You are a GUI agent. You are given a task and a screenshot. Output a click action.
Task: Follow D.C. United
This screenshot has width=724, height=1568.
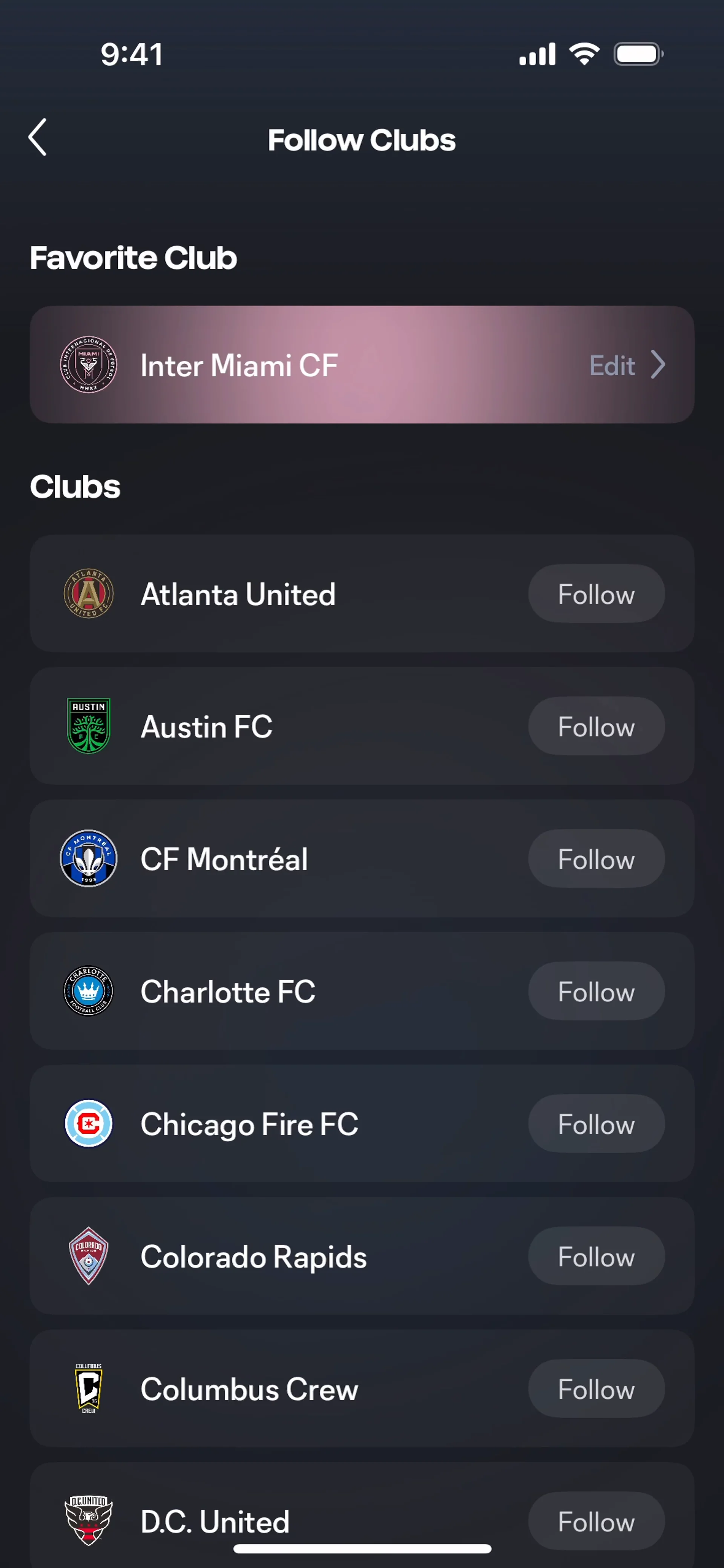pos(595,1521)
